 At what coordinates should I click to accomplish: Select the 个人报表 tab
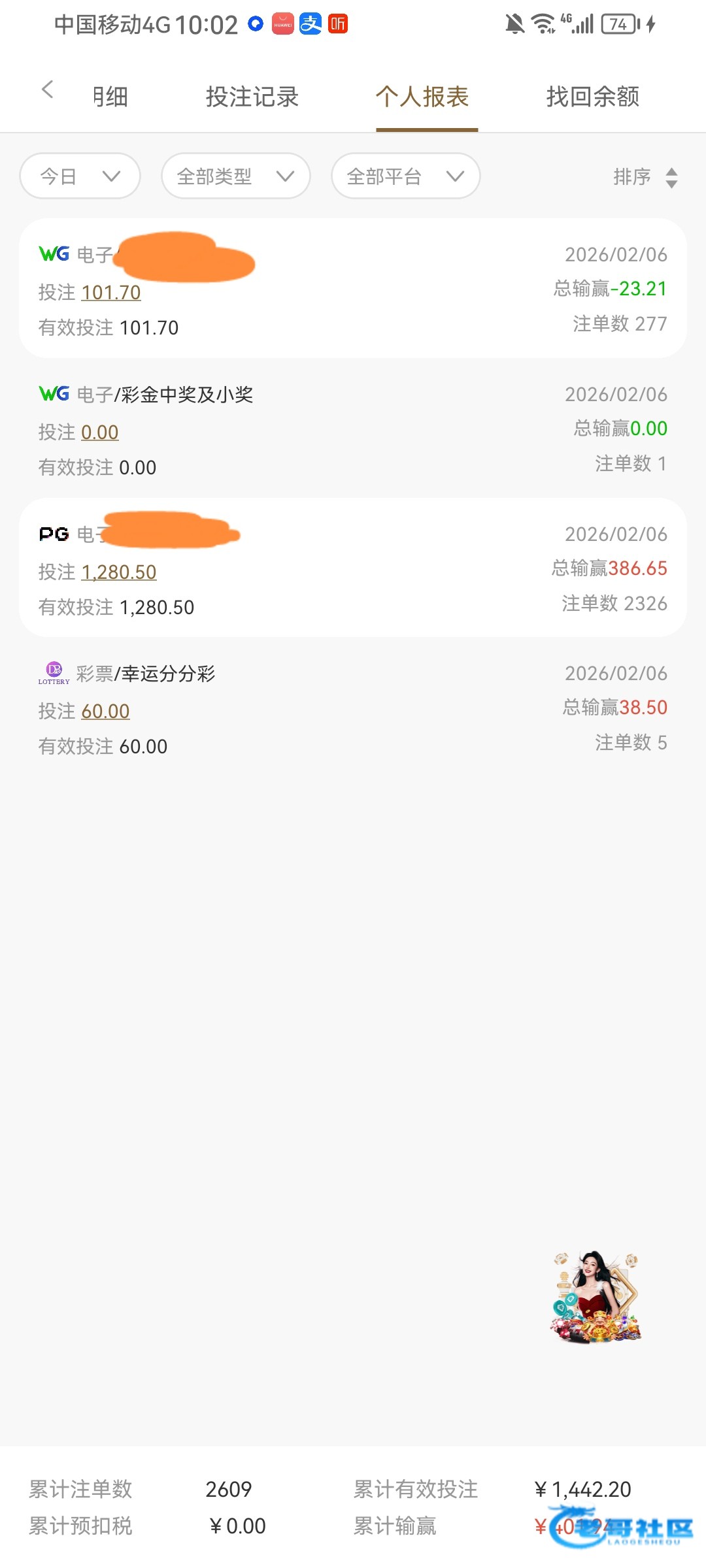422,97
